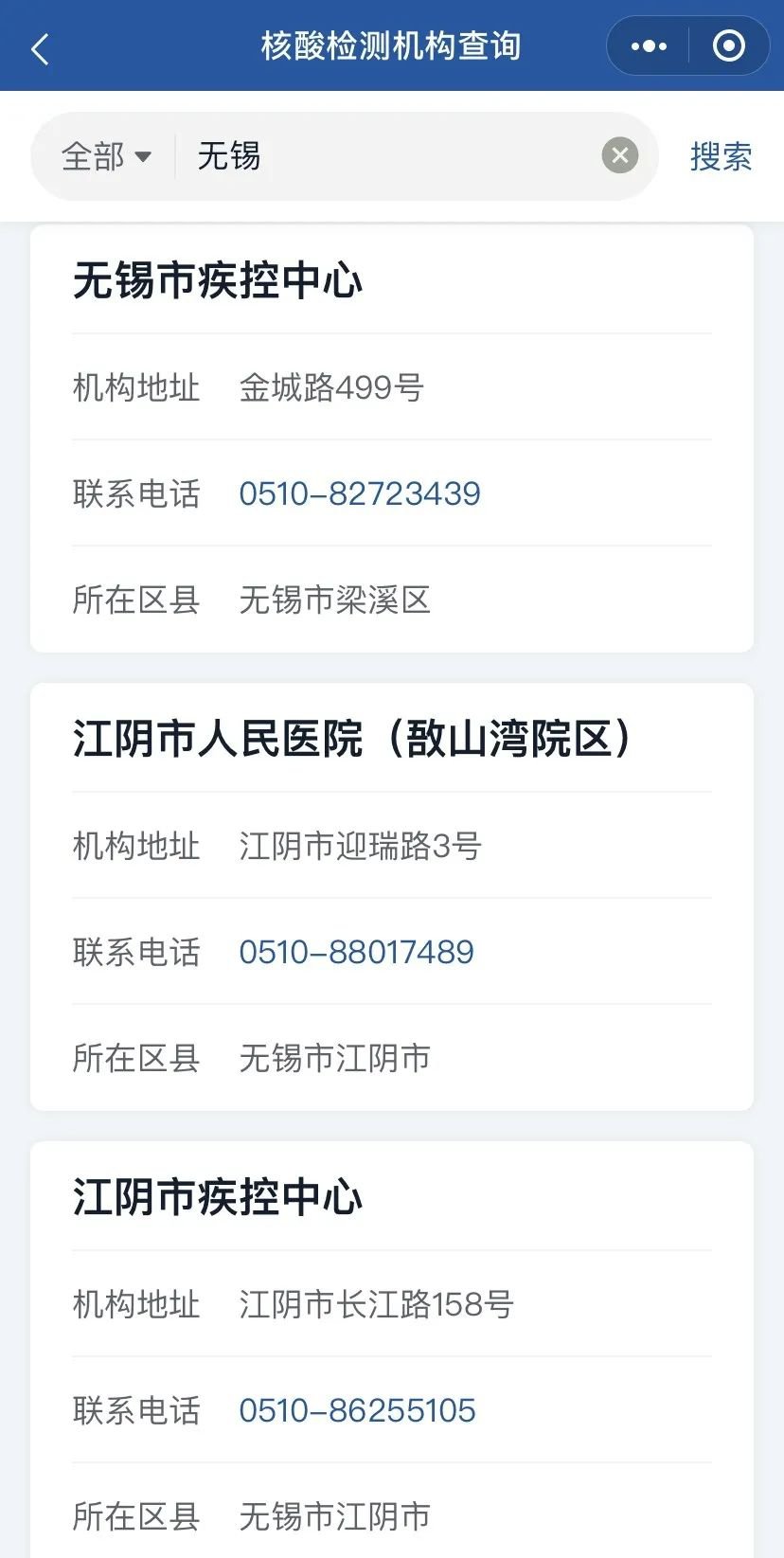Expand the 全部 category dropdown
The height and width of the screenshot is (1558, 784).
pos(106,156)
